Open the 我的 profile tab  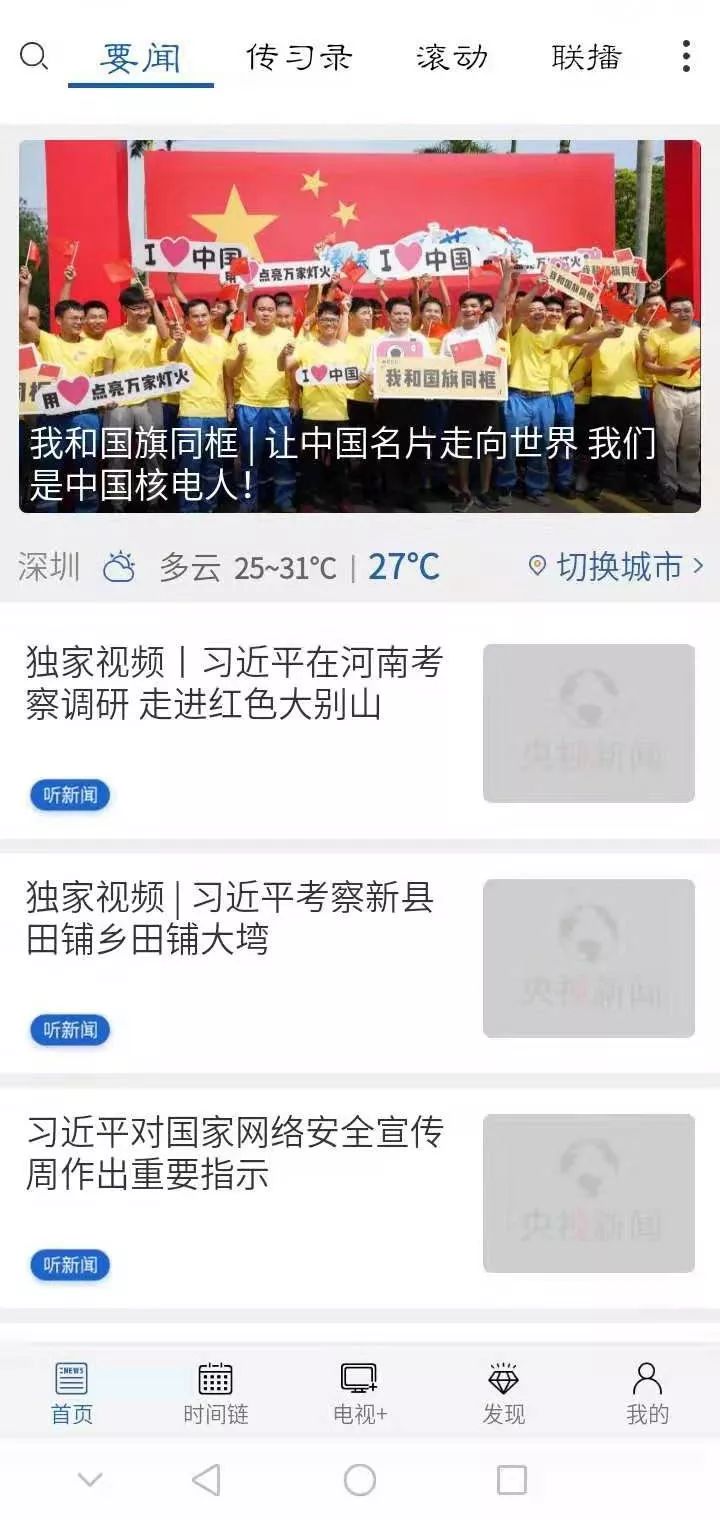click(x=647, y=1392)
